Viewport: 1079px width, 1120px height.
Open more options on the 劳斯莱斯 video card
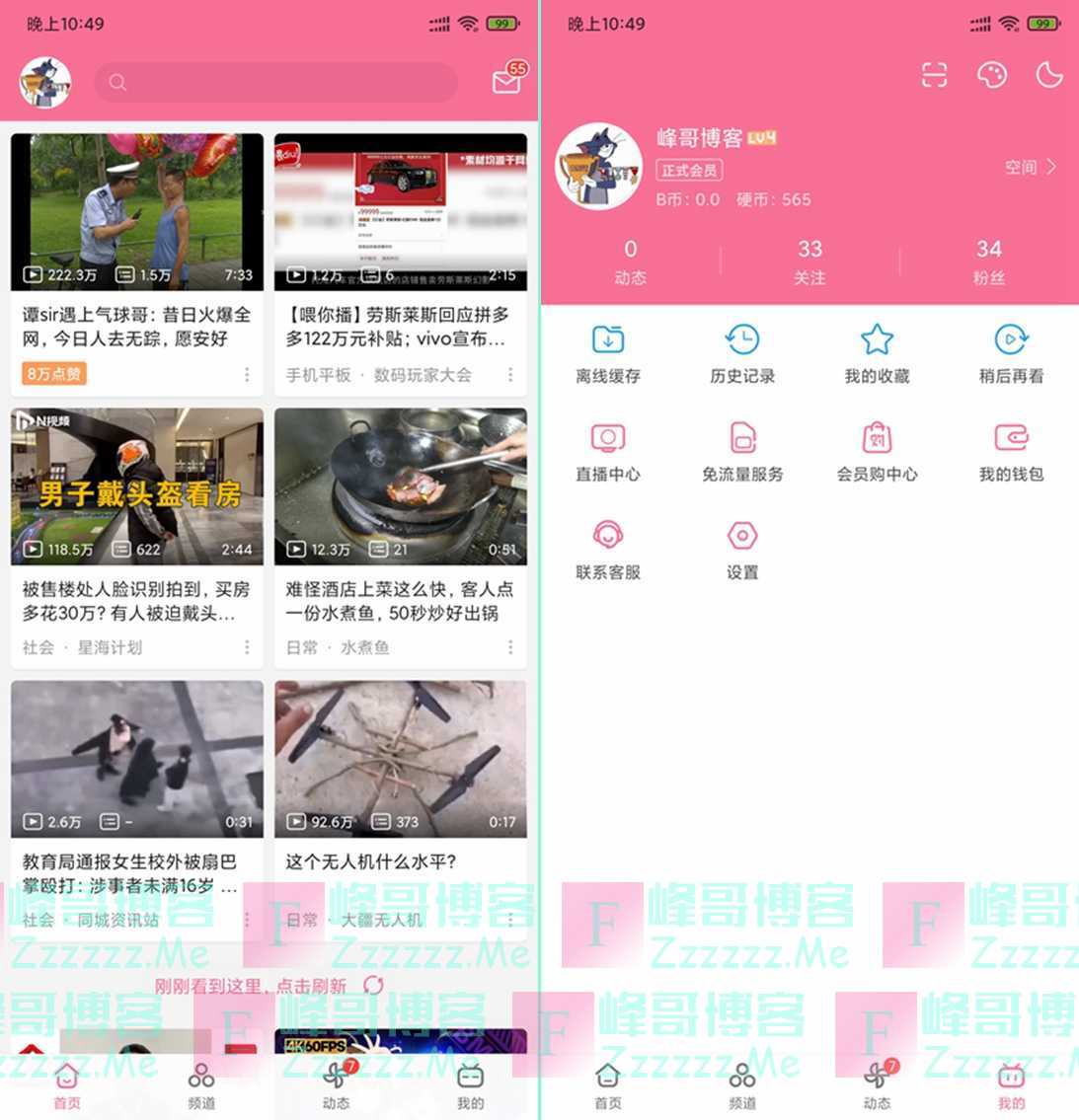510,375
